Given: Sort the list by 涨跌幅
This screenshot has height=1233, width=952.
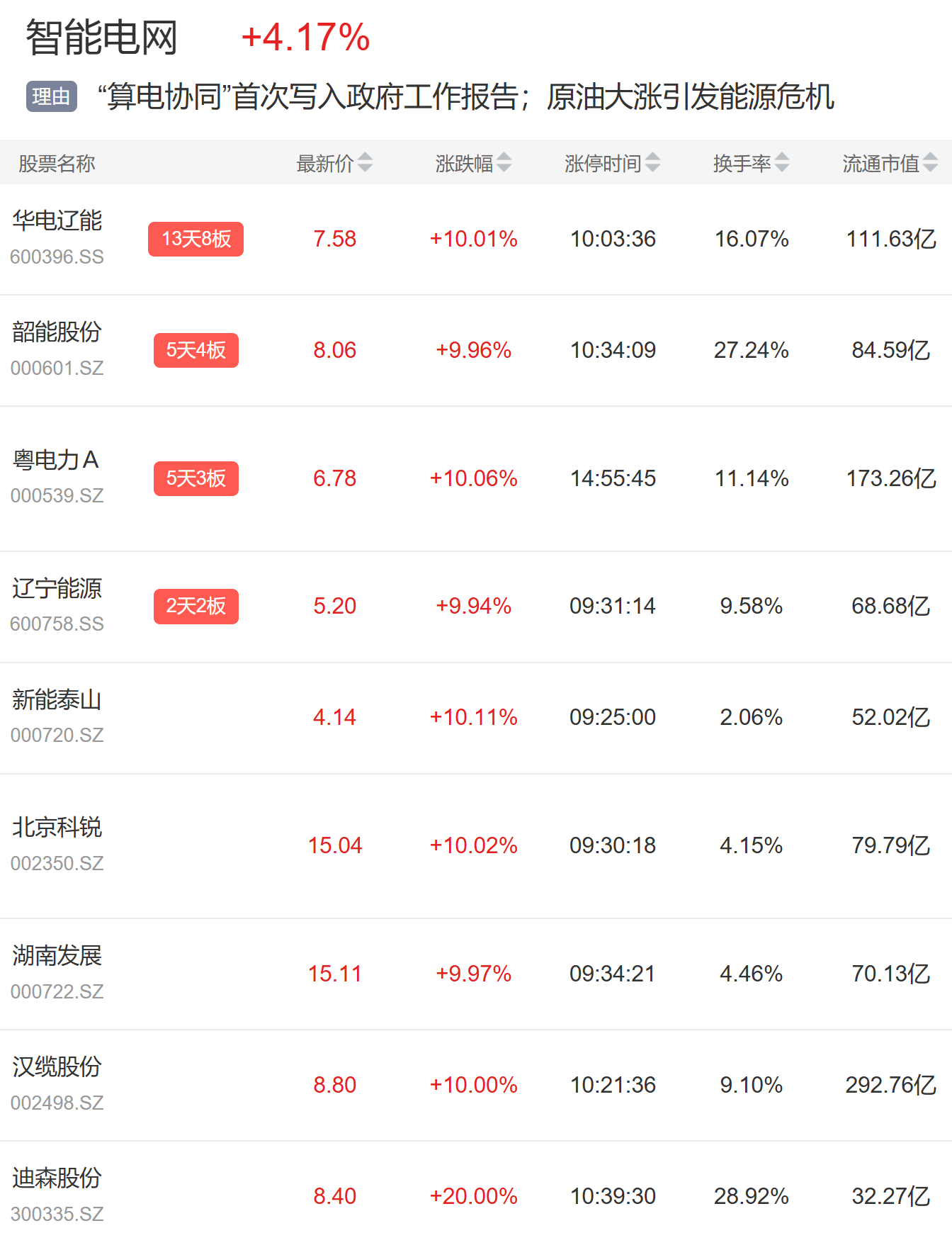Looking at the screenshot, I should tap(473, 163).
